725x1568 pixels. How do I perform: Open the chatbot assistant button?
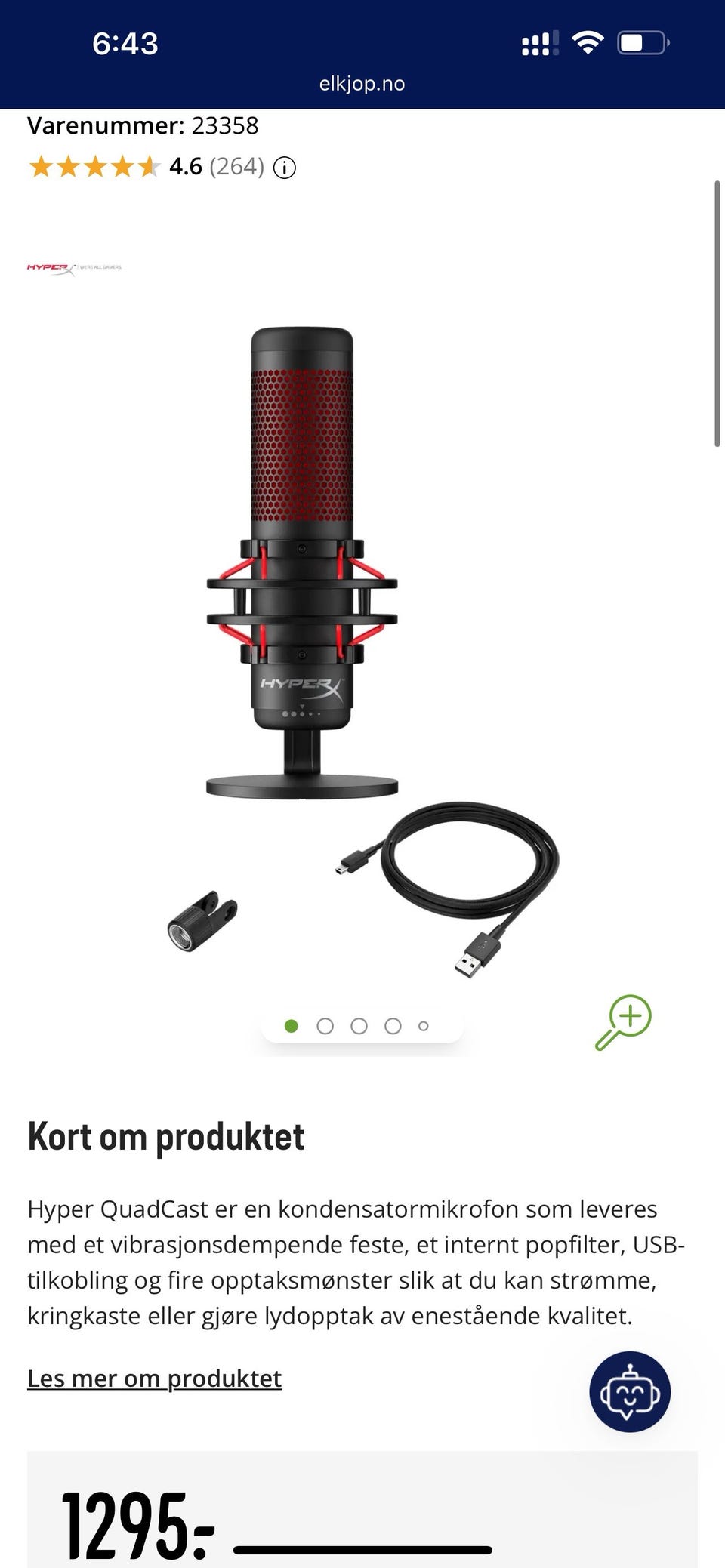[x=630, y=1391]
